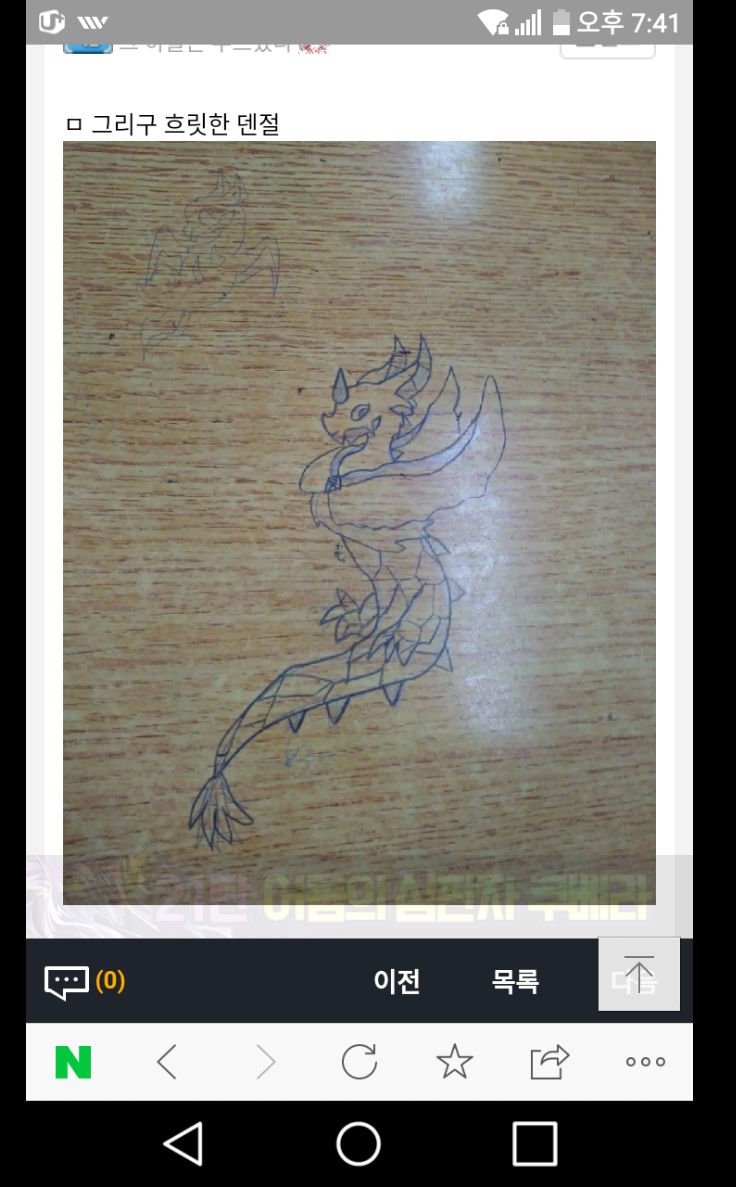Open the browser more-options menu

click(645, 1062)
